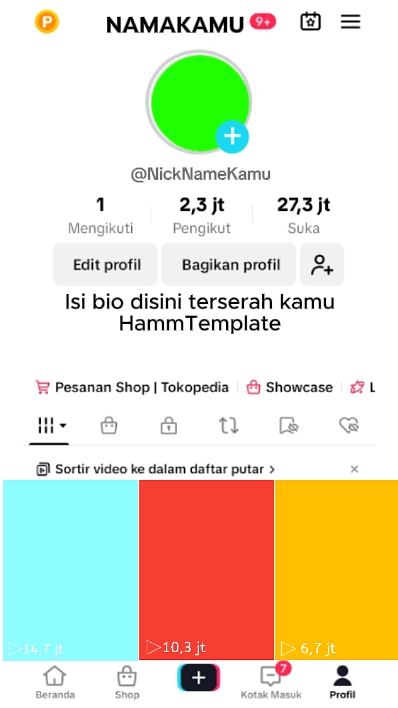Switch to the shop bag tab

coord(109,425)
